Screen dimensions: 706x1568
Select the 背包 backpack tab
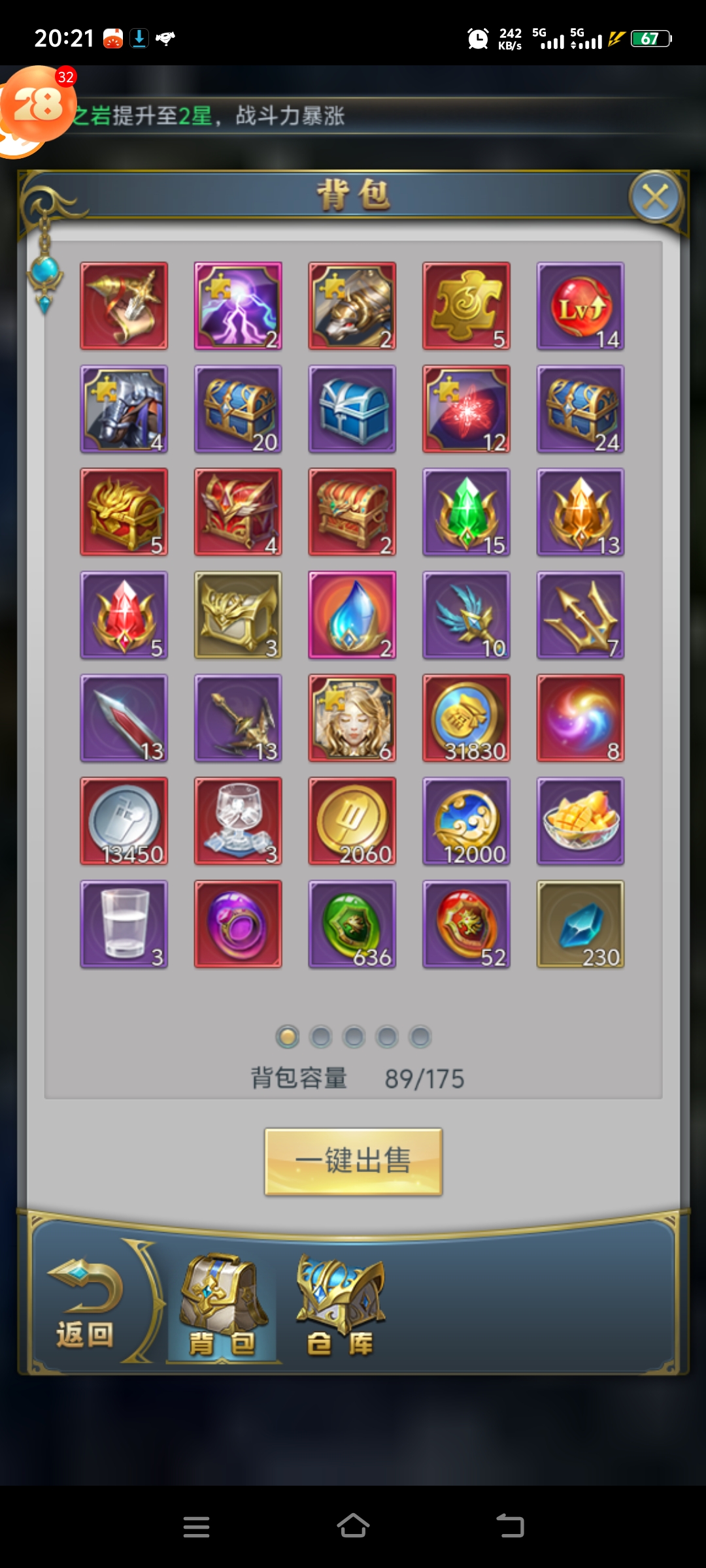[222, 1305]
